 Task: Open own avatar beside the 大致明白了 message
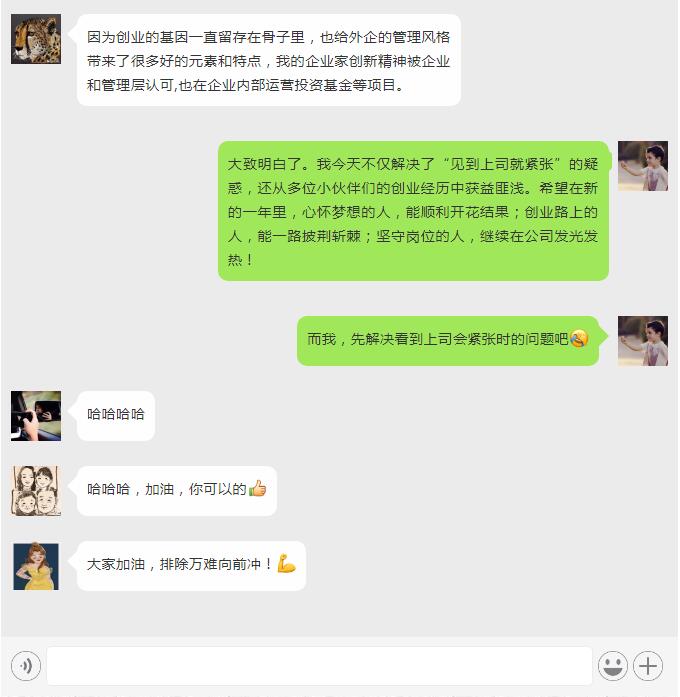pyautogui.click(x=642, y=166)
